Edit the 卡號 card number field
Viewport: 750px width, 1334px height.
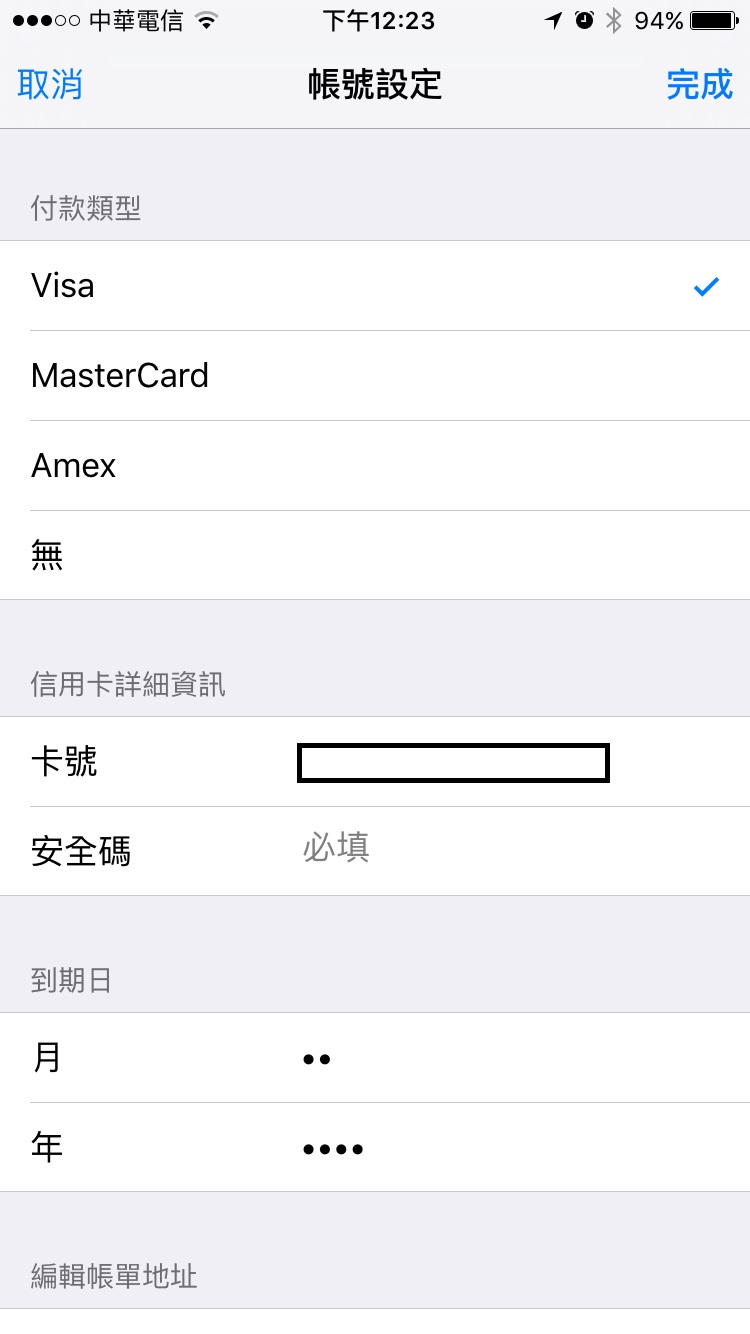pyautogui.click(x=453, y=763)
